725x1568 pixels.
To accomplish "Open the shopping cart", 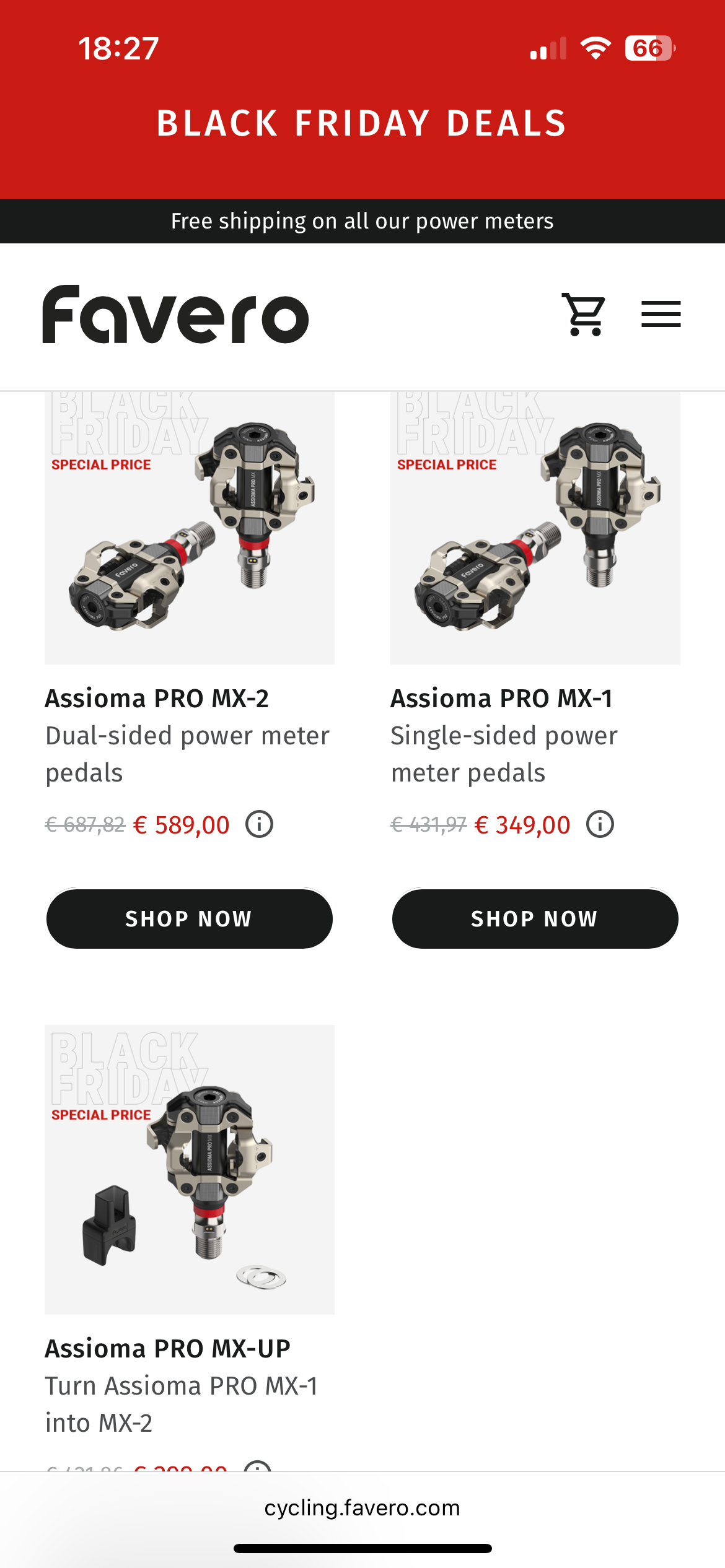I will [584, 315].
